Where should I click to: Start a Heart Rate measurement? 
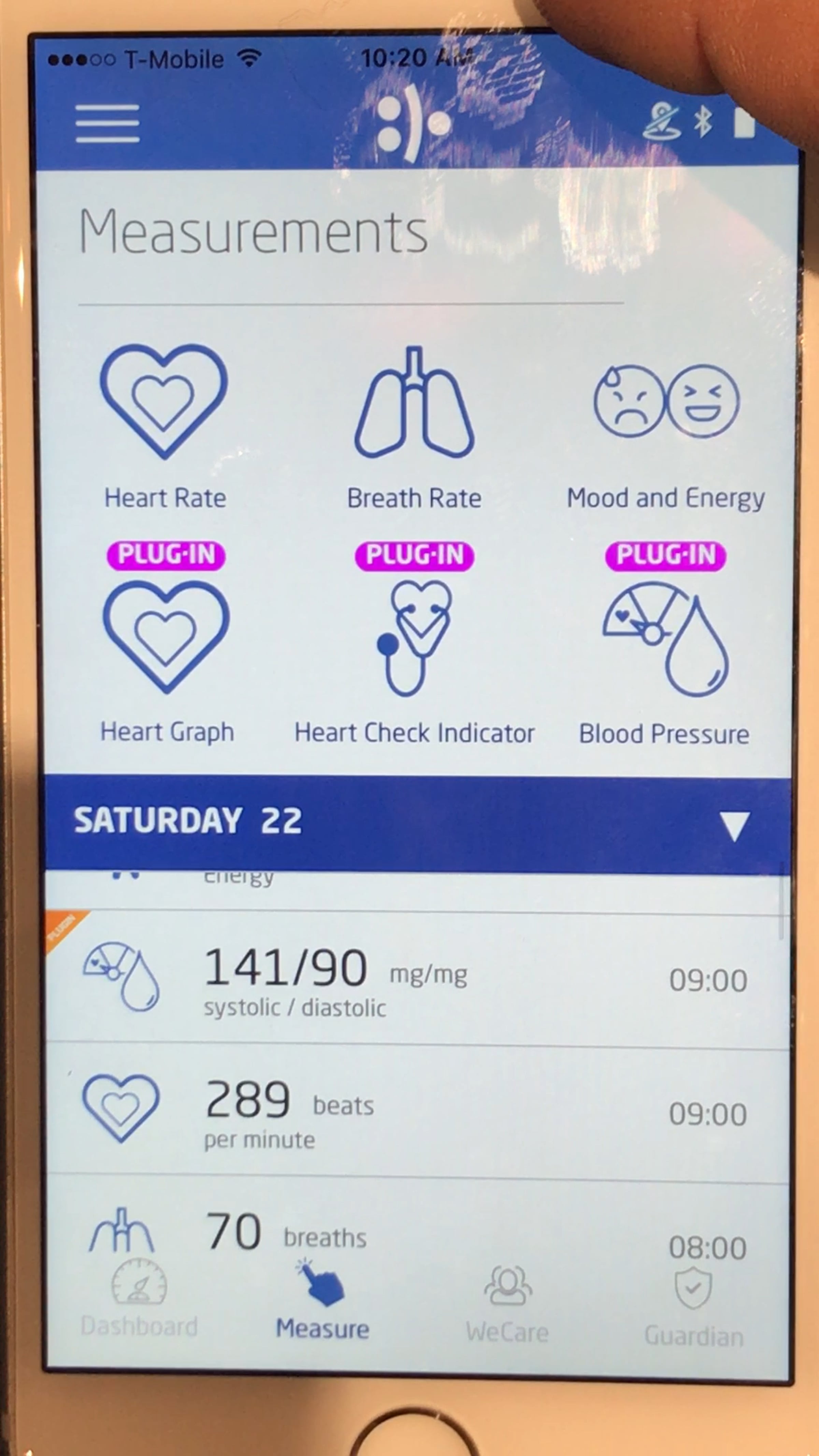click(x=164, y=424)
